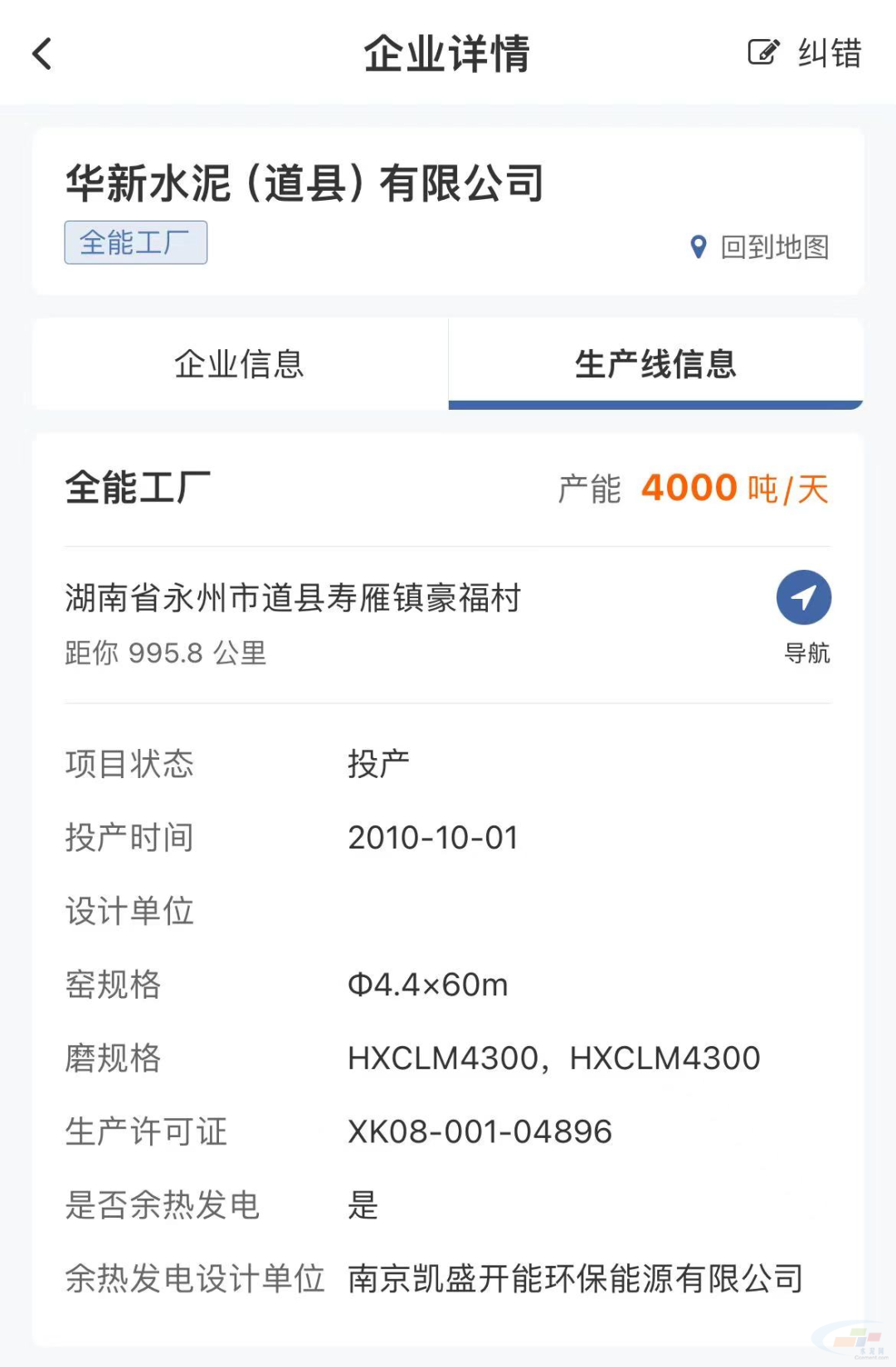
Task: Return to the map via 回到地图
Action: coord(760,247)
